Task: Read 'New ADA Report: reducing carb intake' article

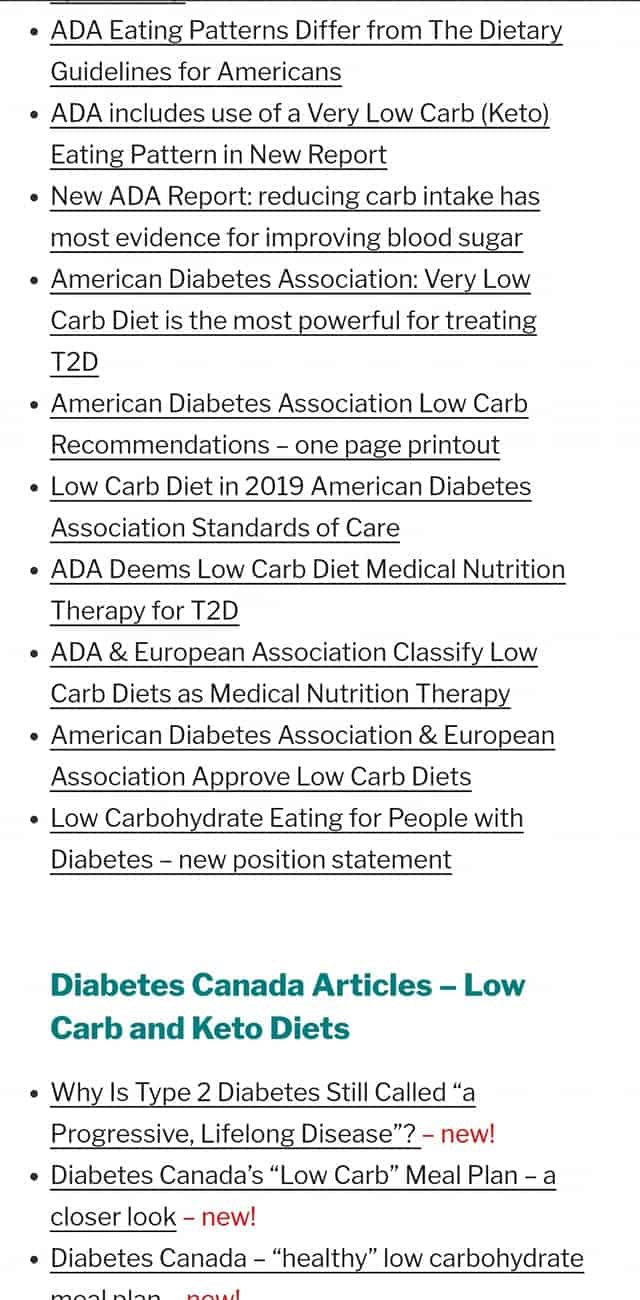Action: pyautogui.click(x=295, y=217)
